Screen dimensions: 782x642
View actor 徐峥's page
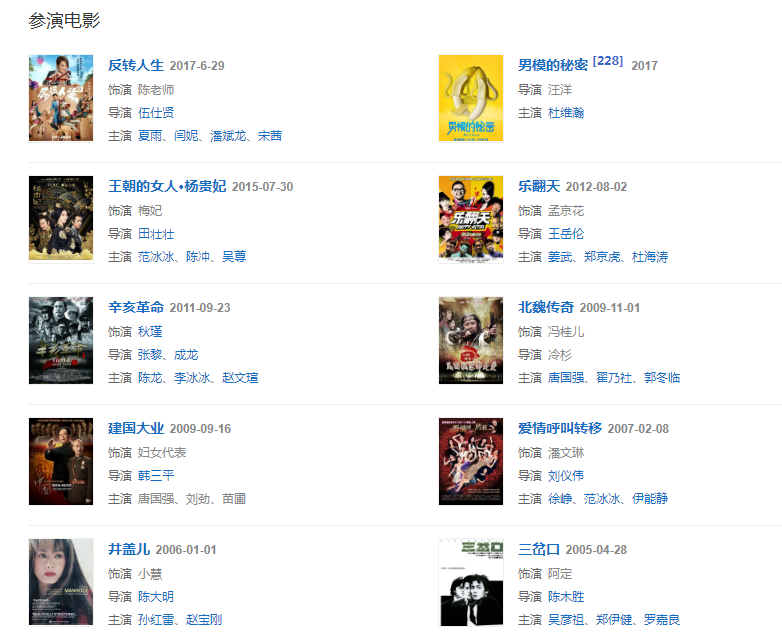click(559, 499)
